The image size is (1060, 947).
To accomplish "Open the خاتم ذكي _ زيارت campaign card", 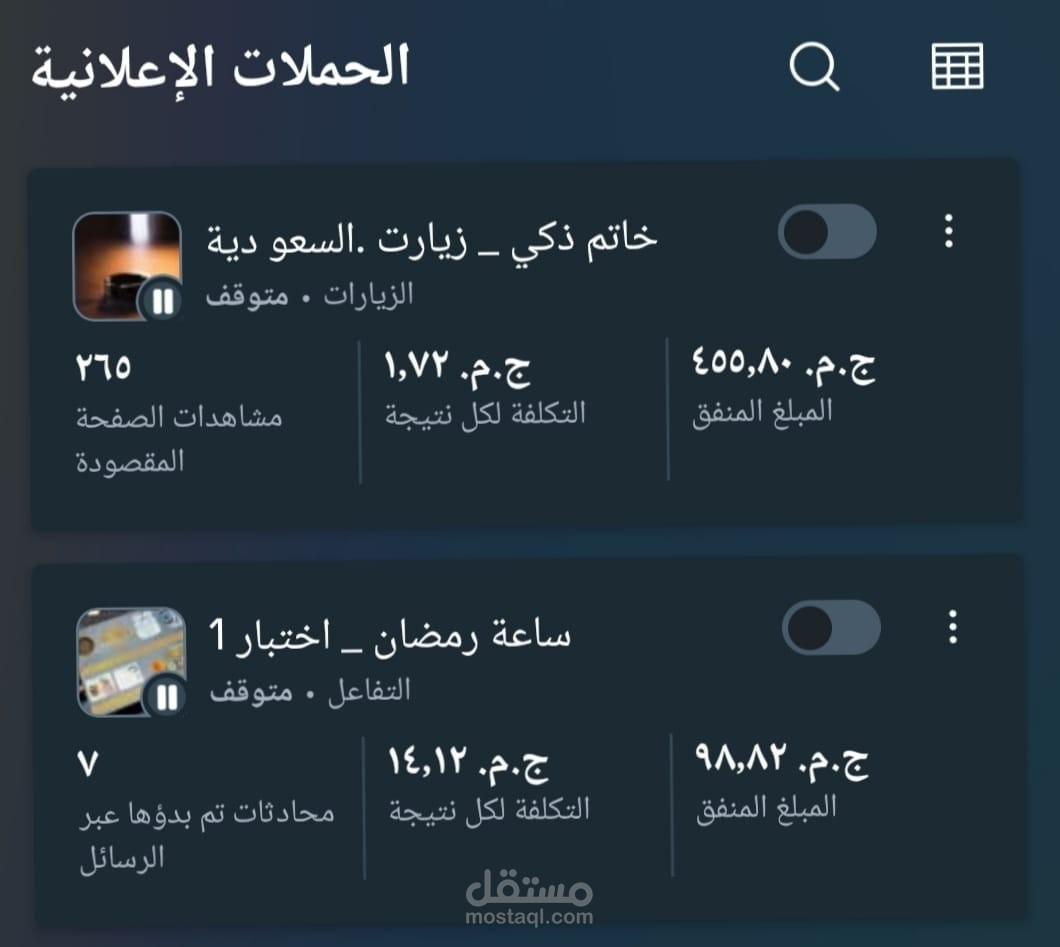I will click(x=432, y=239).
